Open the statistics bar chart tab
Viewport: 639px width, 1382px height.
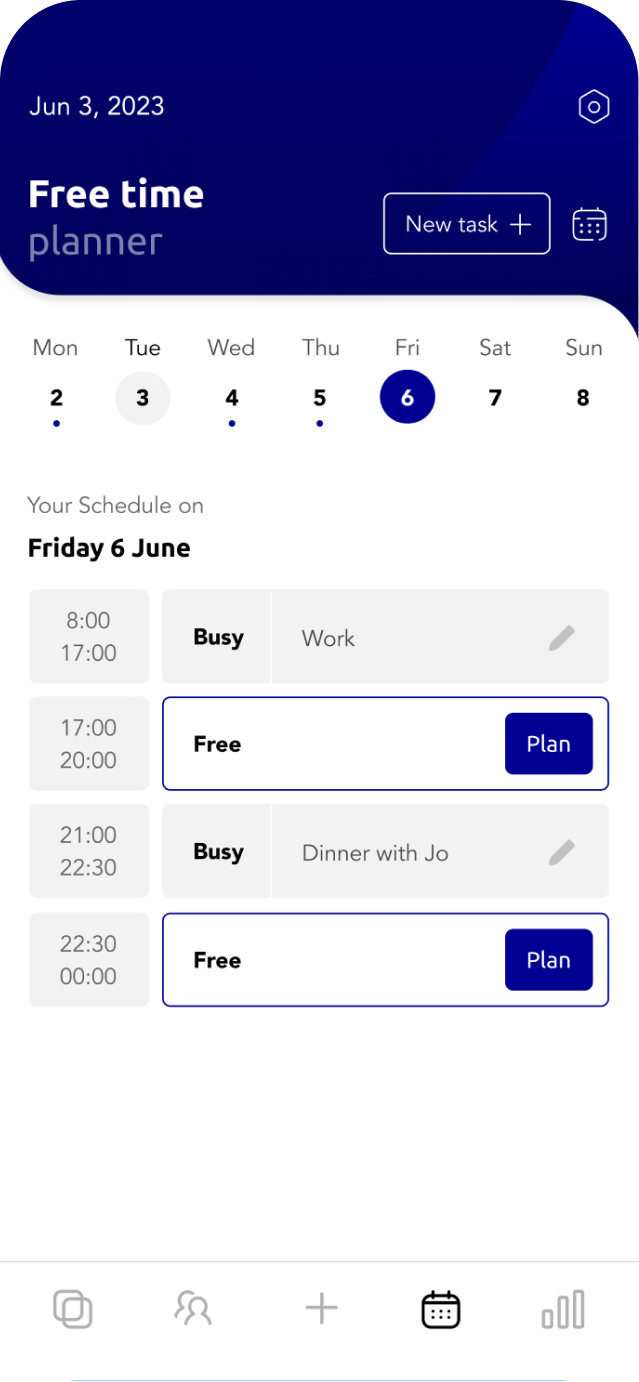click(563, 1309)
